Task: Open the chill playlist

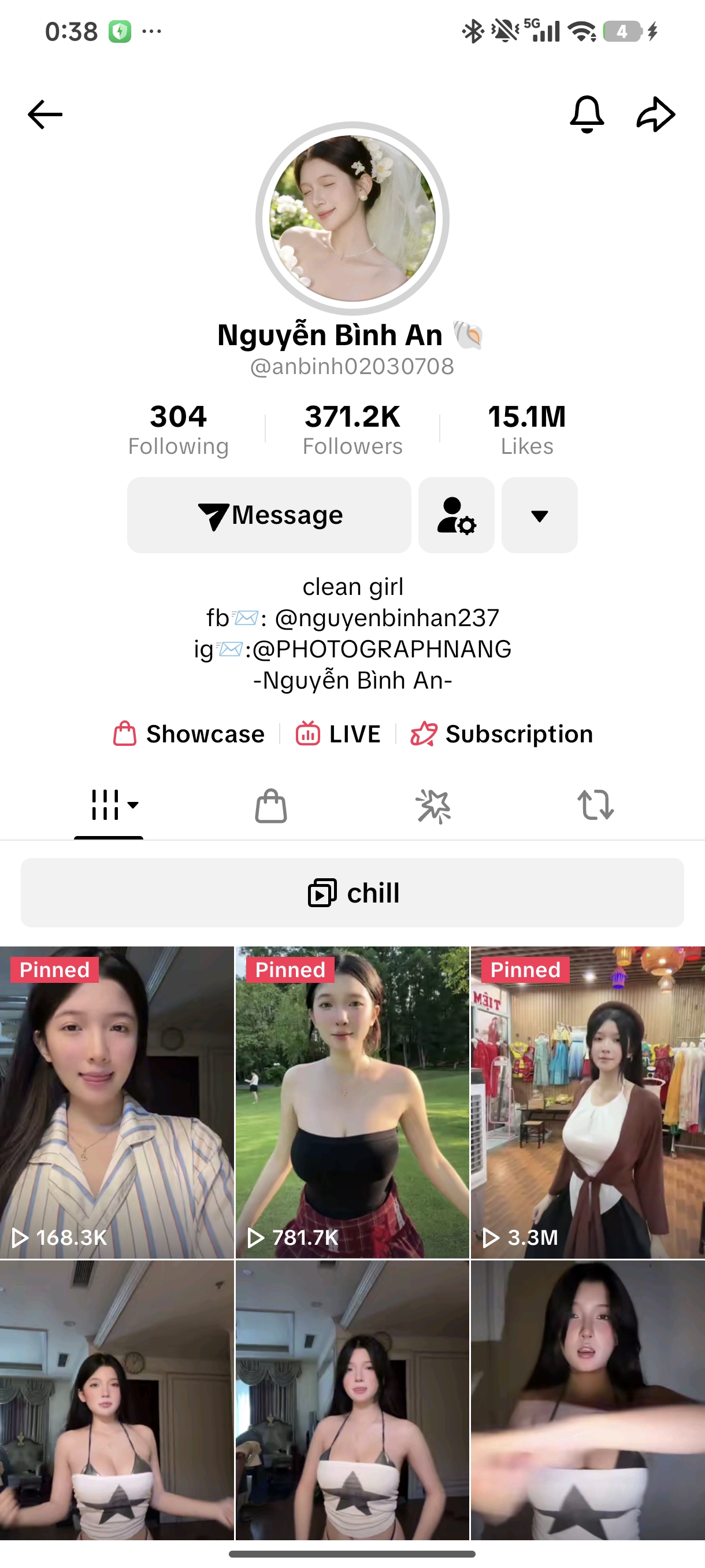Action: coord(352,893)
